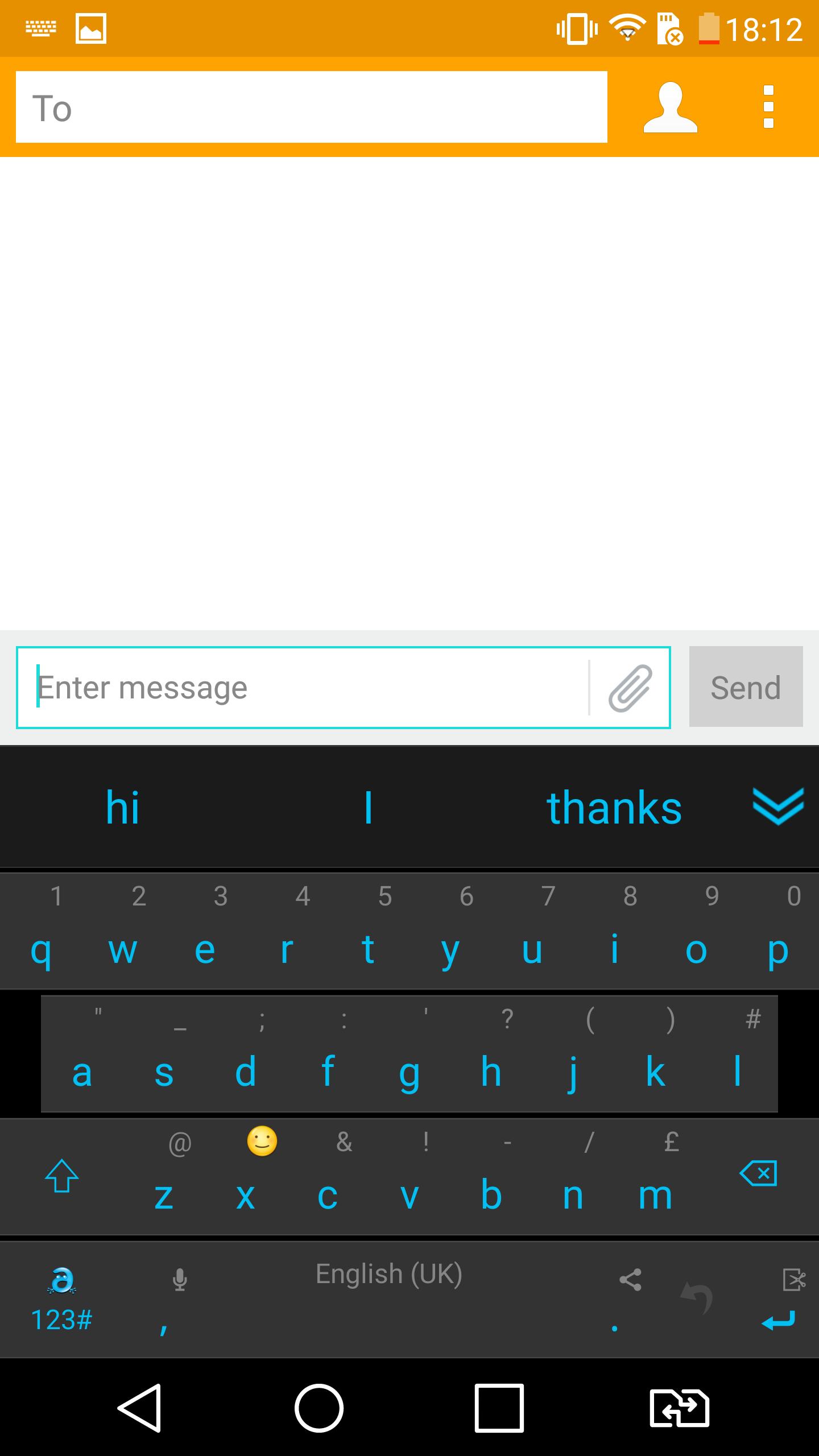Screen dimensions: 819x1456
Task: Go back with the navigation bar
Action: [x=140, y=1408]
